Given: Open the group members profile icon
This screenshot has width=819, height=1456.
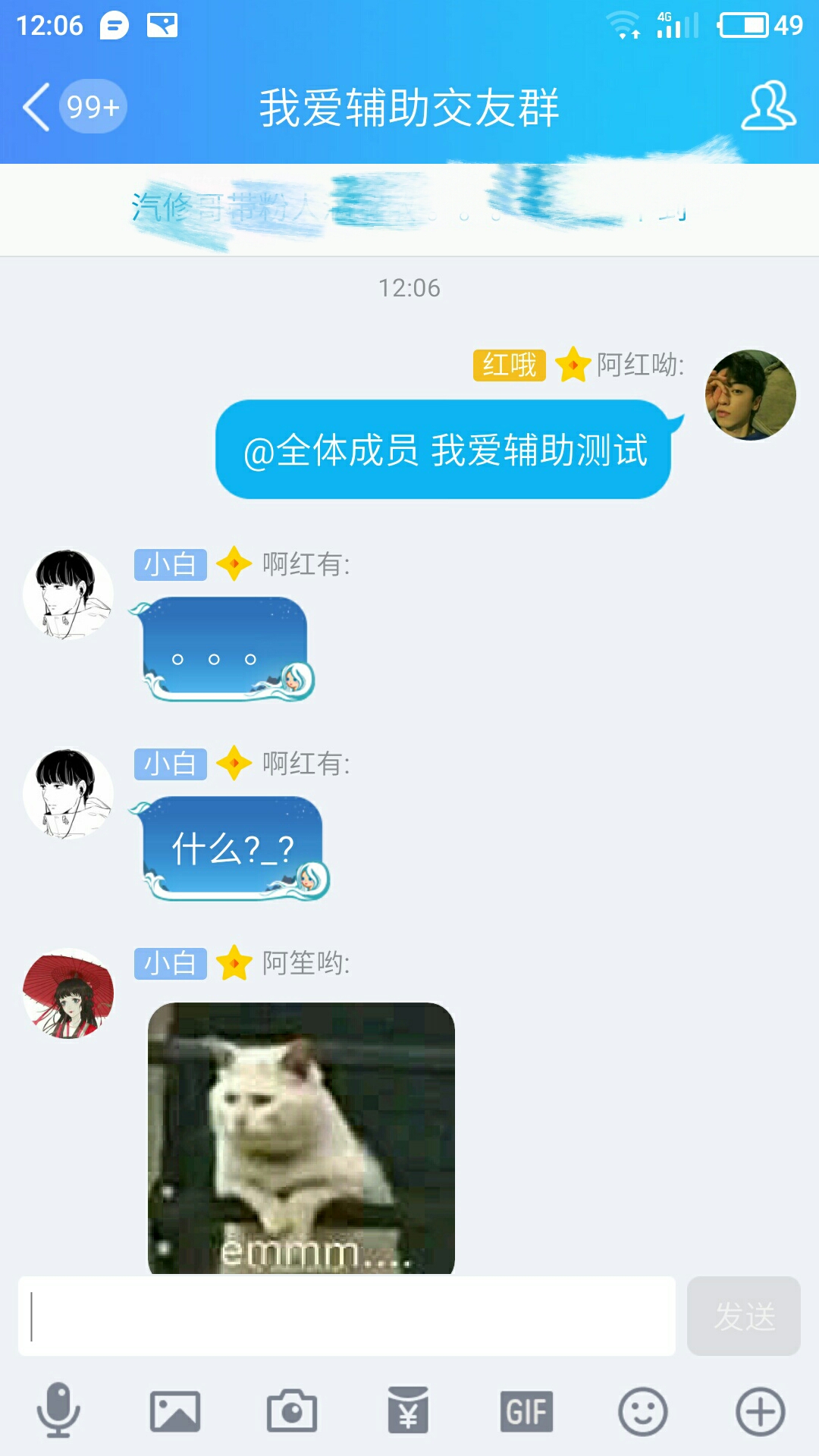Looking at the screenshot, I should 767,107.
